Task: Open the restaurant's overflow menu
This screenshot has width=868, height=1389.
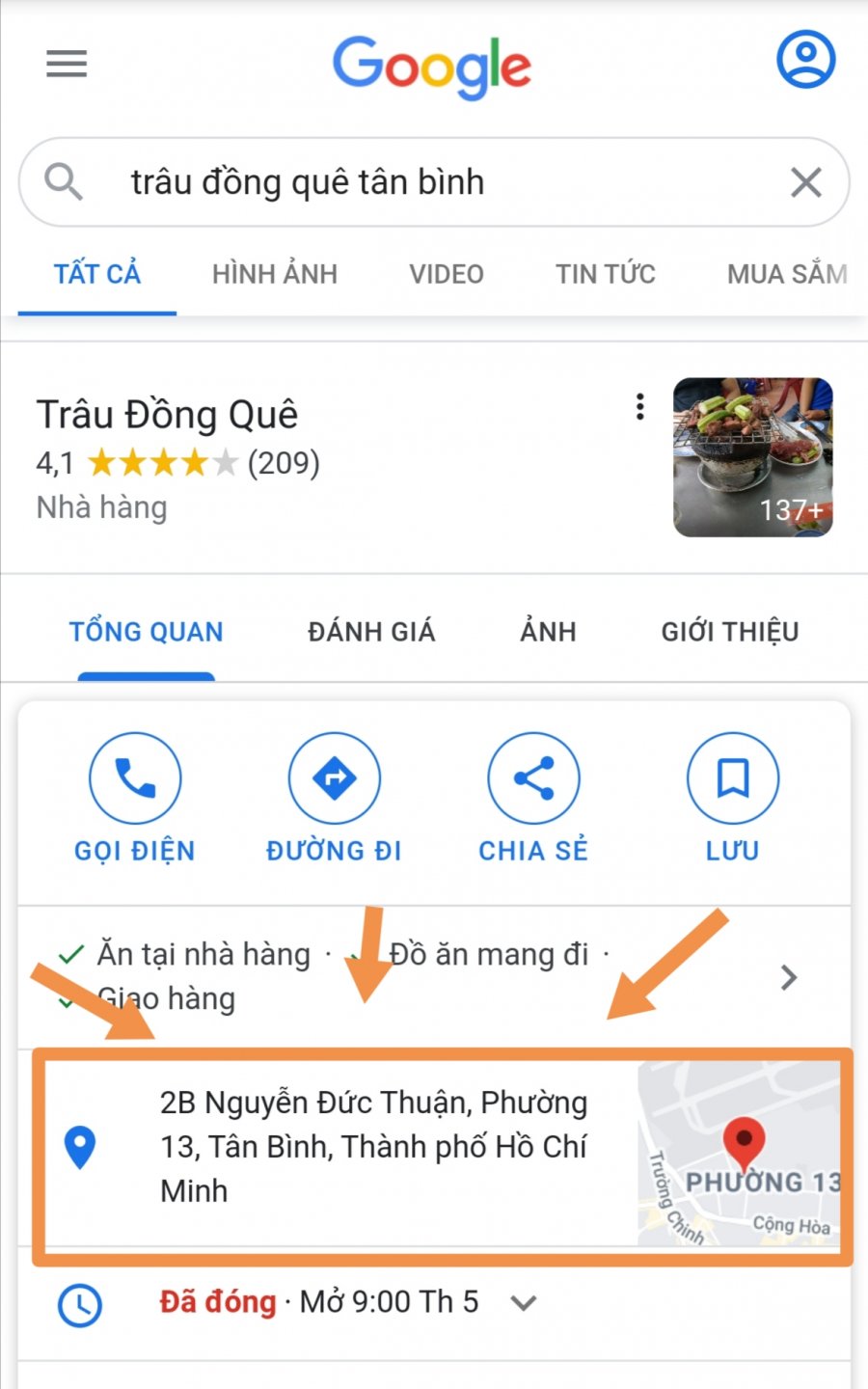Action: click(639, 407)
